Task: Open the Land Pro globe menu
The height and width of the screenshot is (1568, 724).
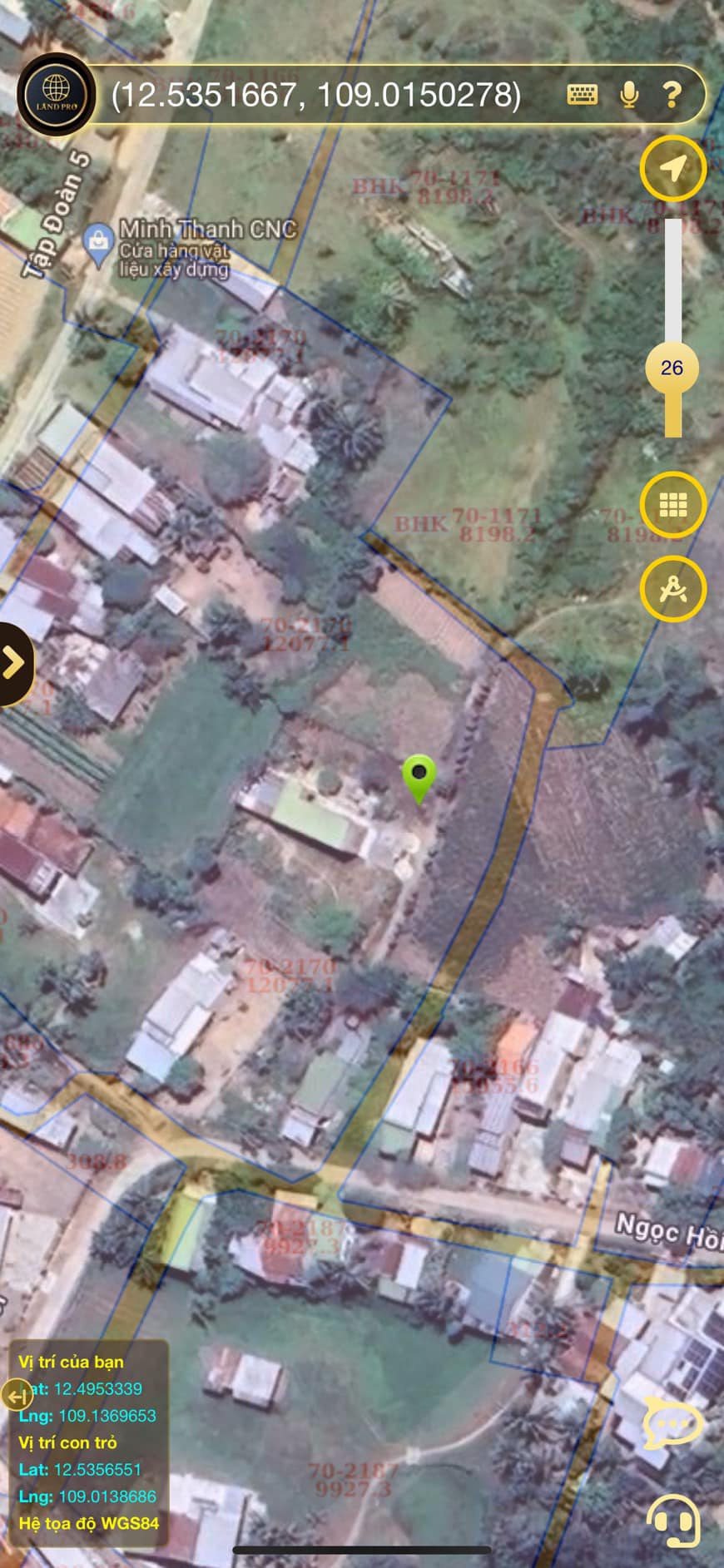Action: click(x=56, y=94)
